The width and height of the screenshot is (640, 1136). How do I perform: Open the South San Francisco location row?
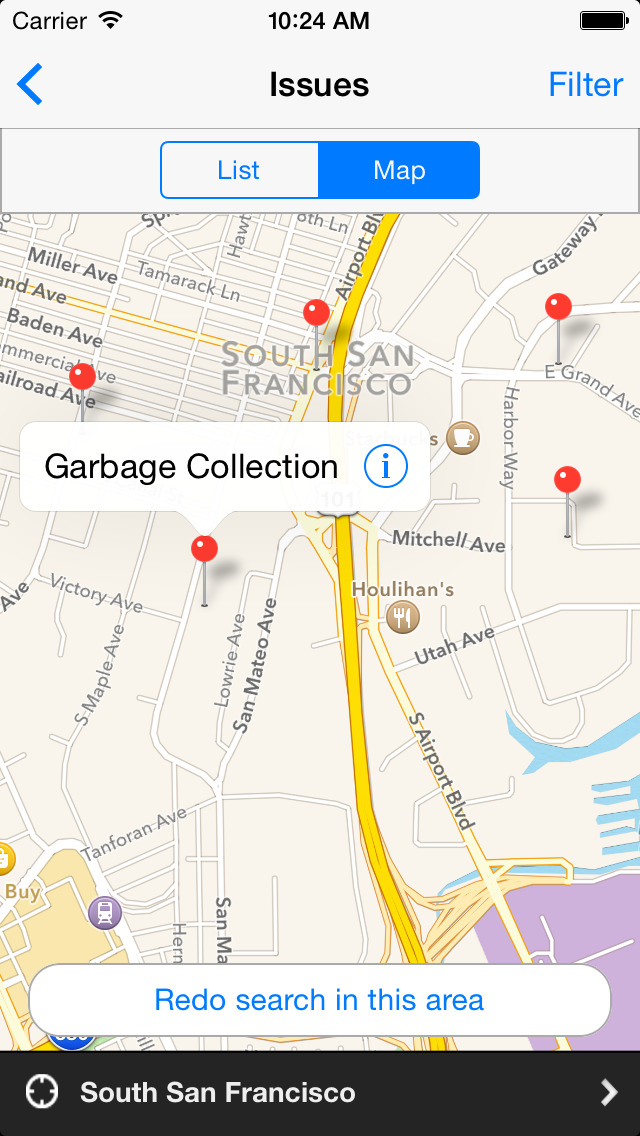pos(319,1093)
